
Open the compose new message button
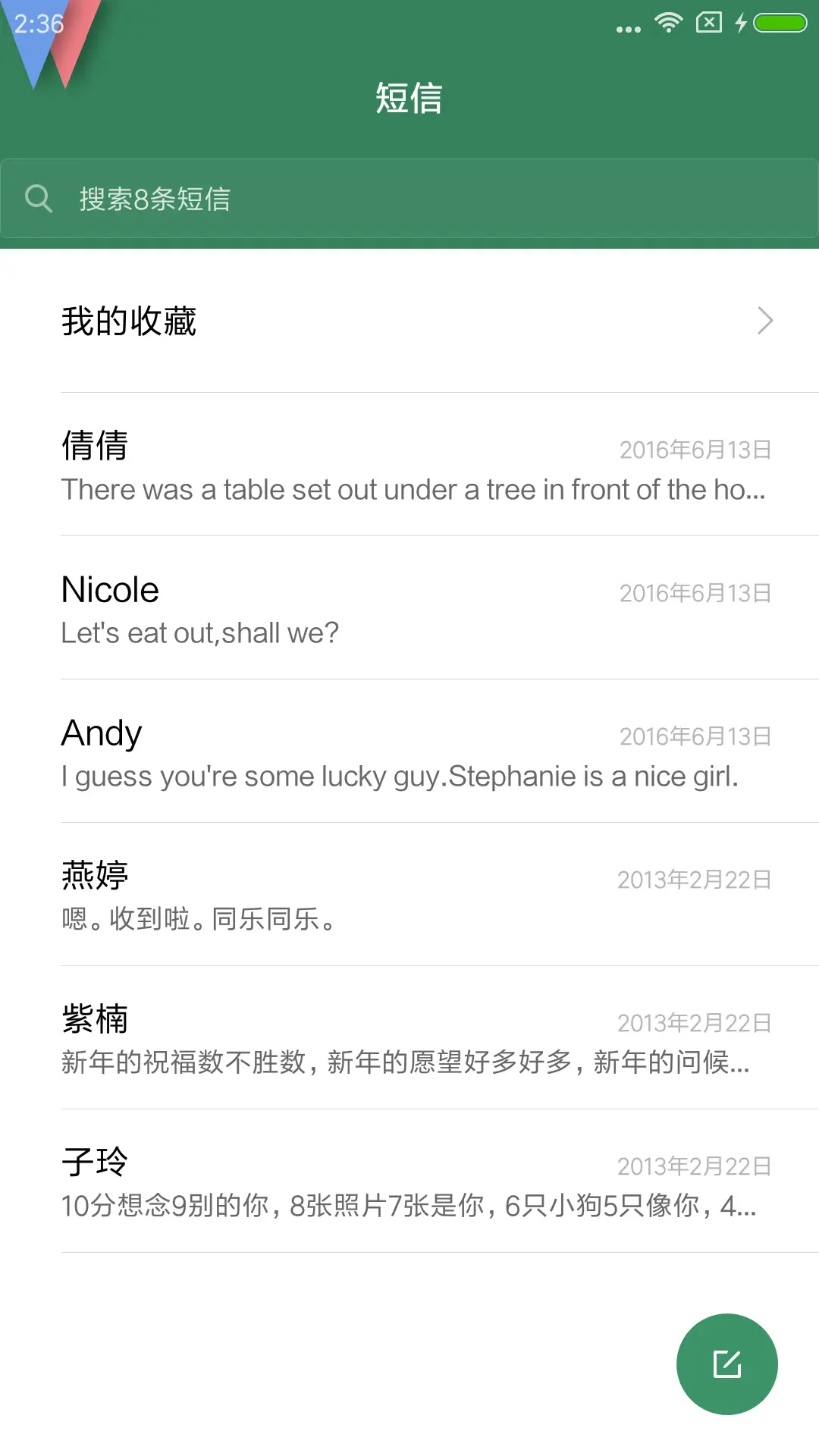(726, 1363)
